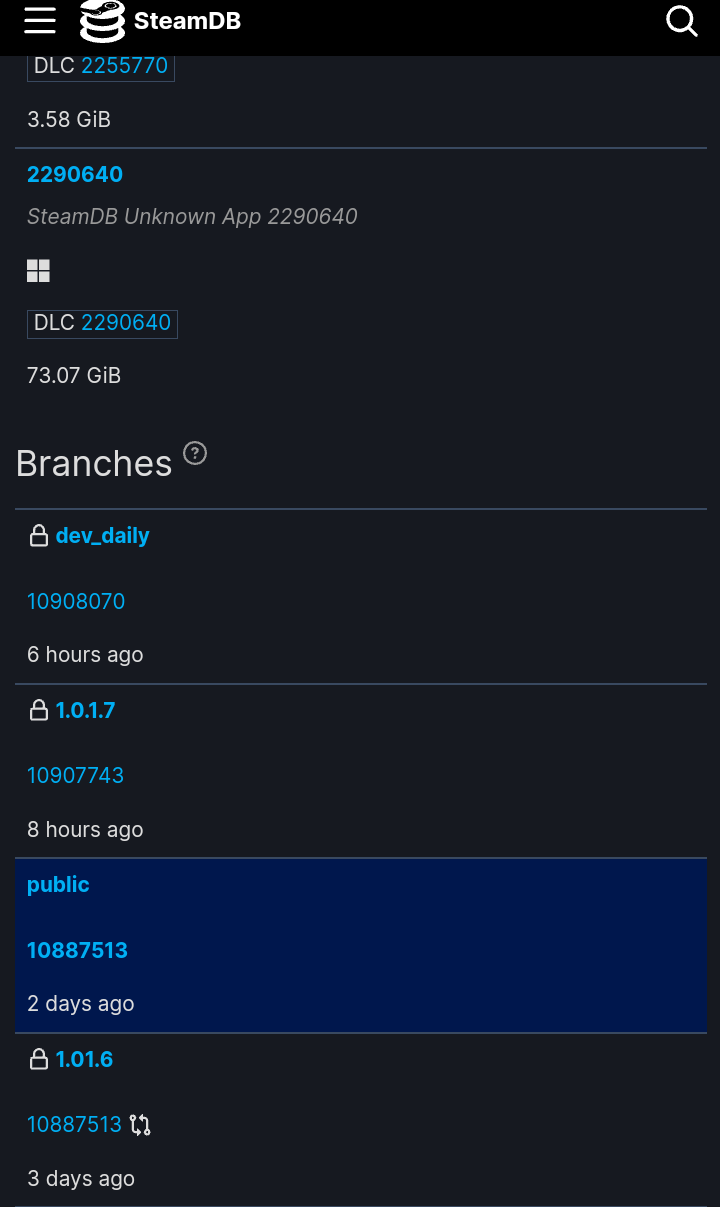This screenshot has height=1207, width=720.
Task: Open build 10907743 details
Action: (76, 775)
